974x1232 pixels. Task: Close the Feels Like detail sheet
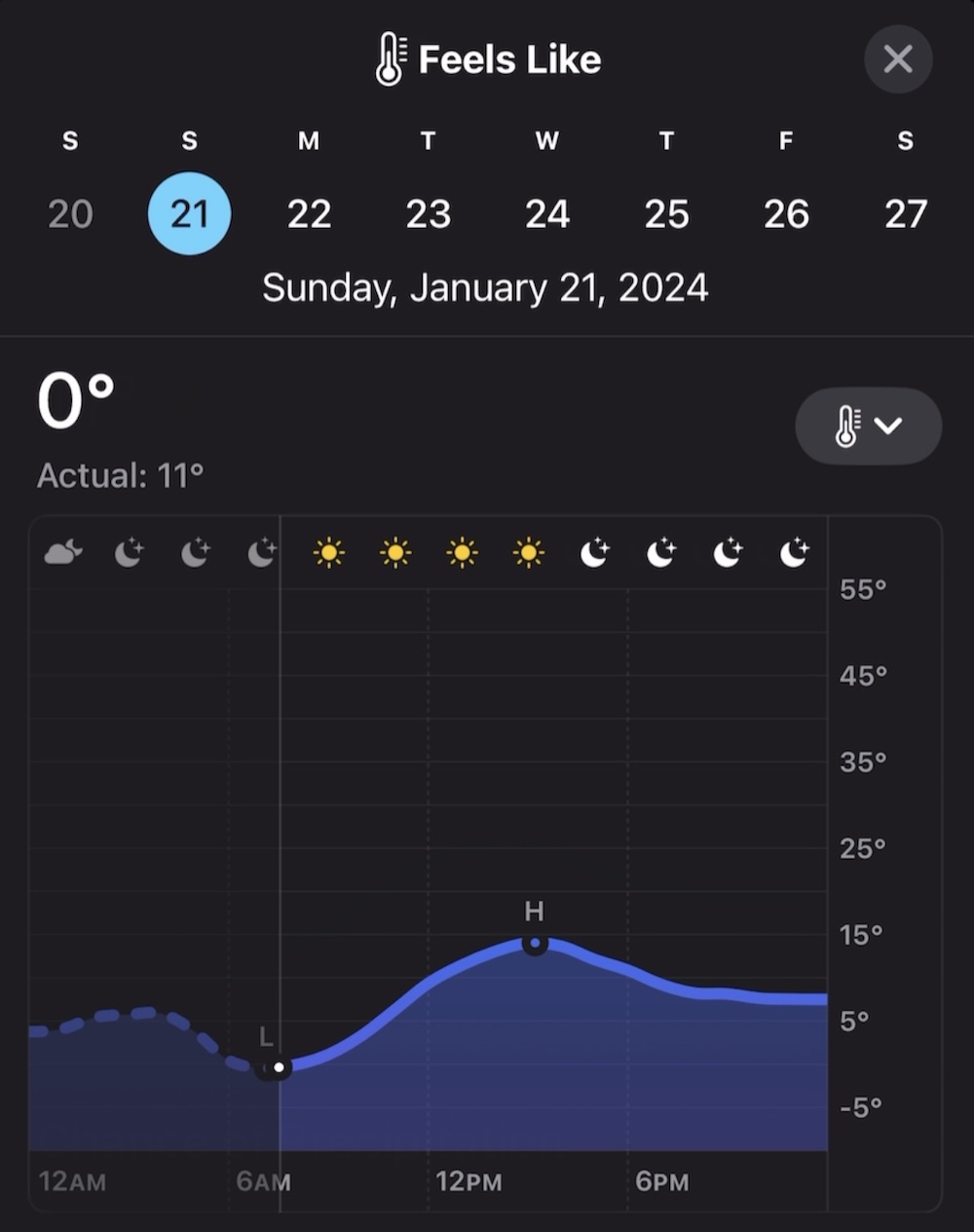point(897,59)
